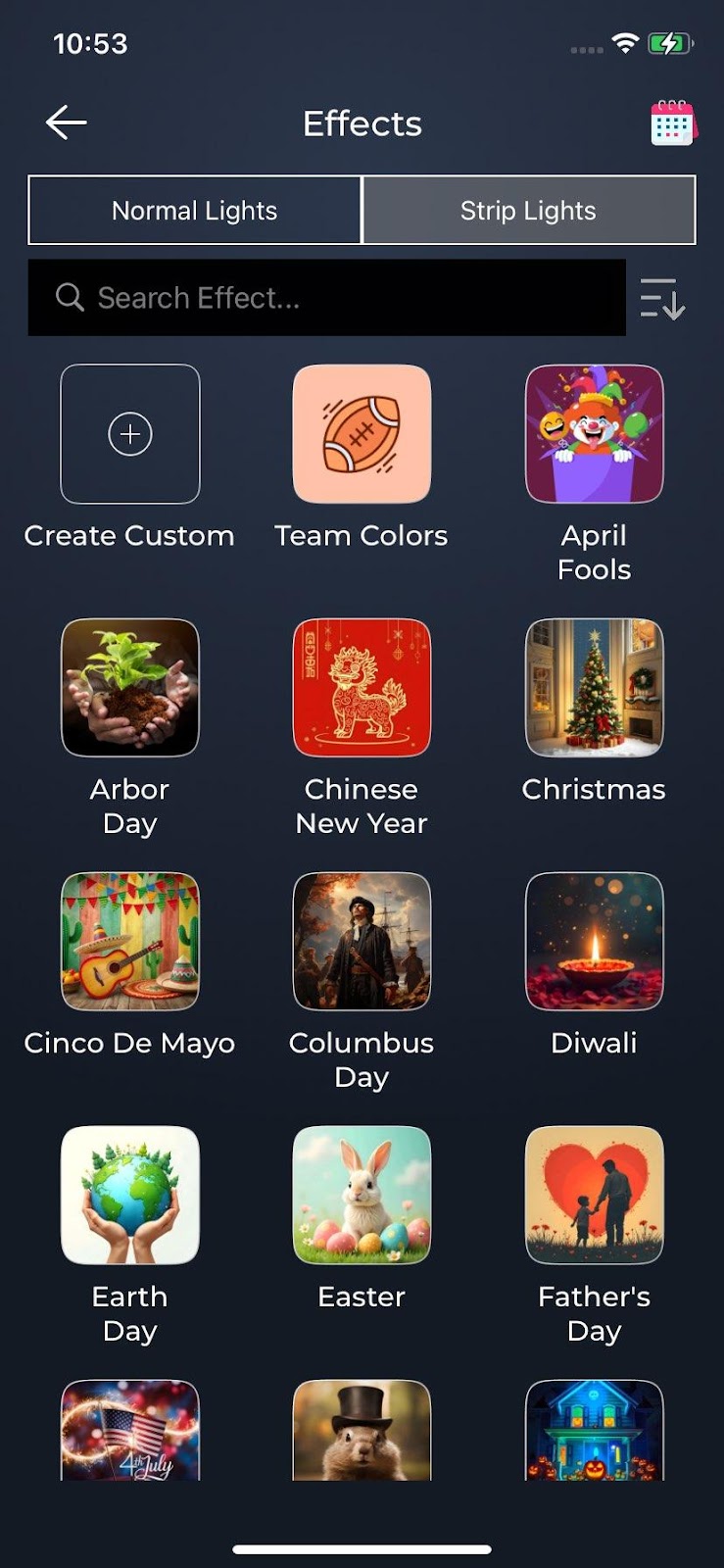Open the Easter effect
The image size is (724, 1568).
pos(362,1196)
